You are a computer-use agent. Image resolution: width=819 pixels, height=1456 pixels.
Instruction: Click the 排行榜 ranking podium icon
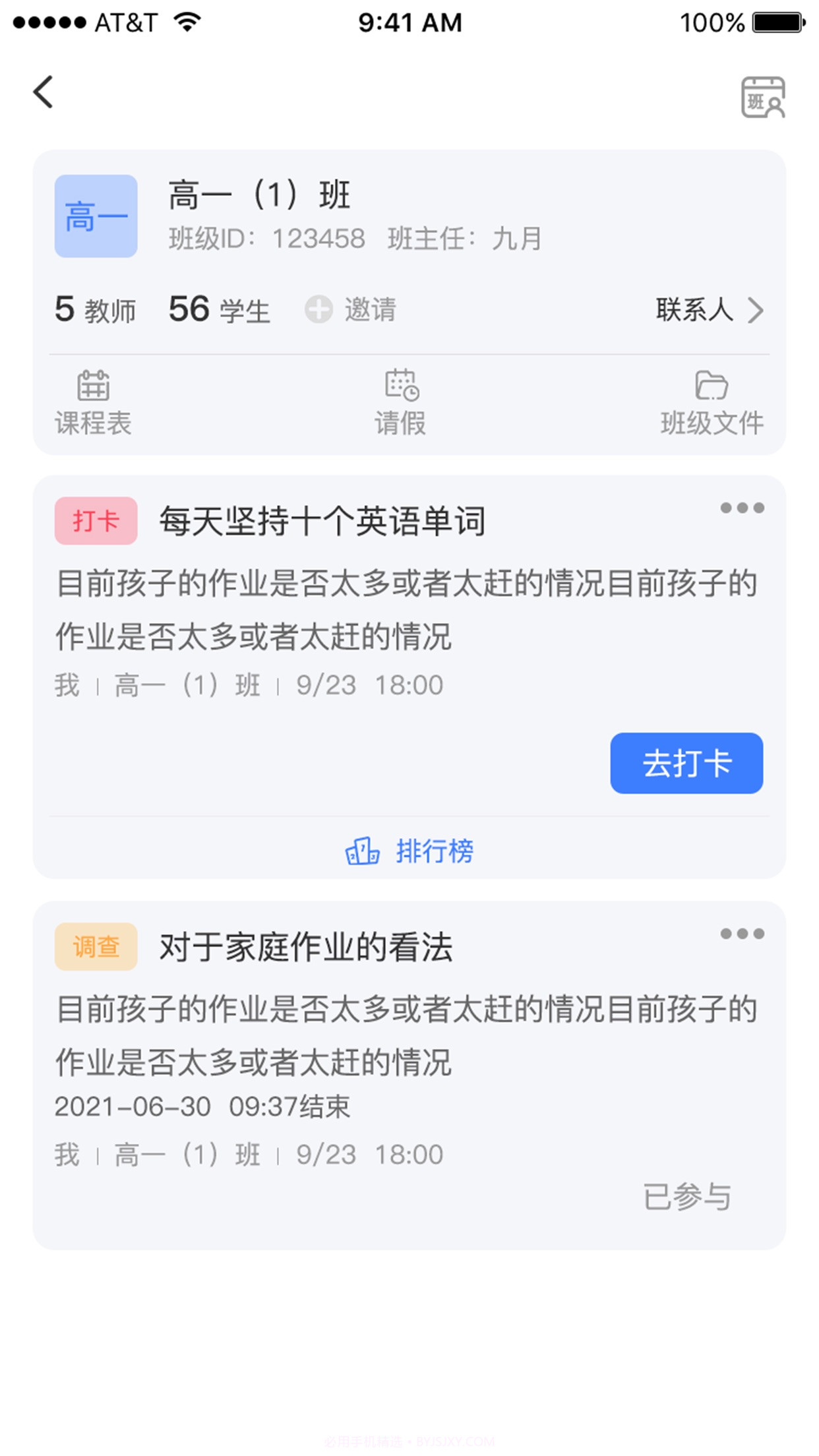point(362,852)
